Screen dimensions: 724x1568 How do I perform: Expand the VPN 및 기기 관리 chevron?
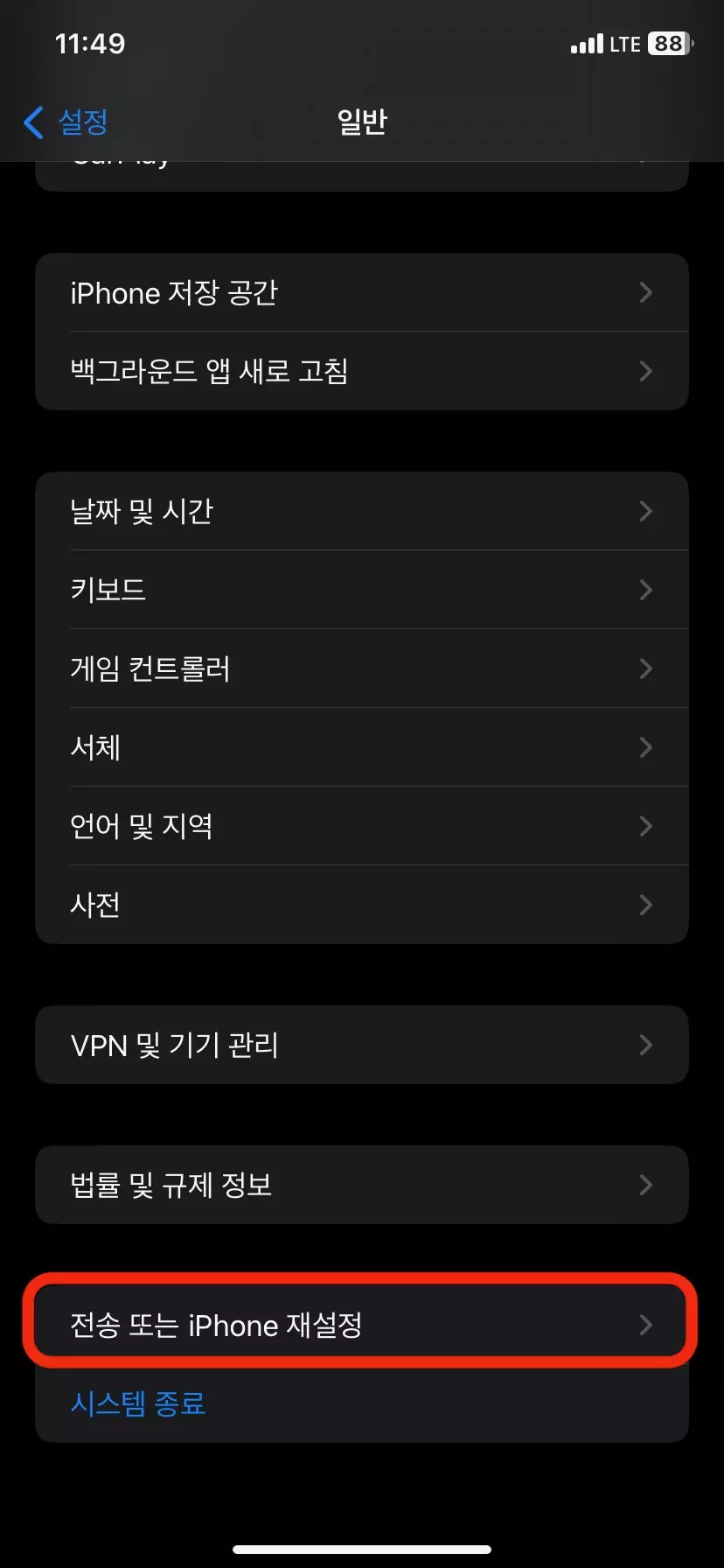coord(646,1045)
